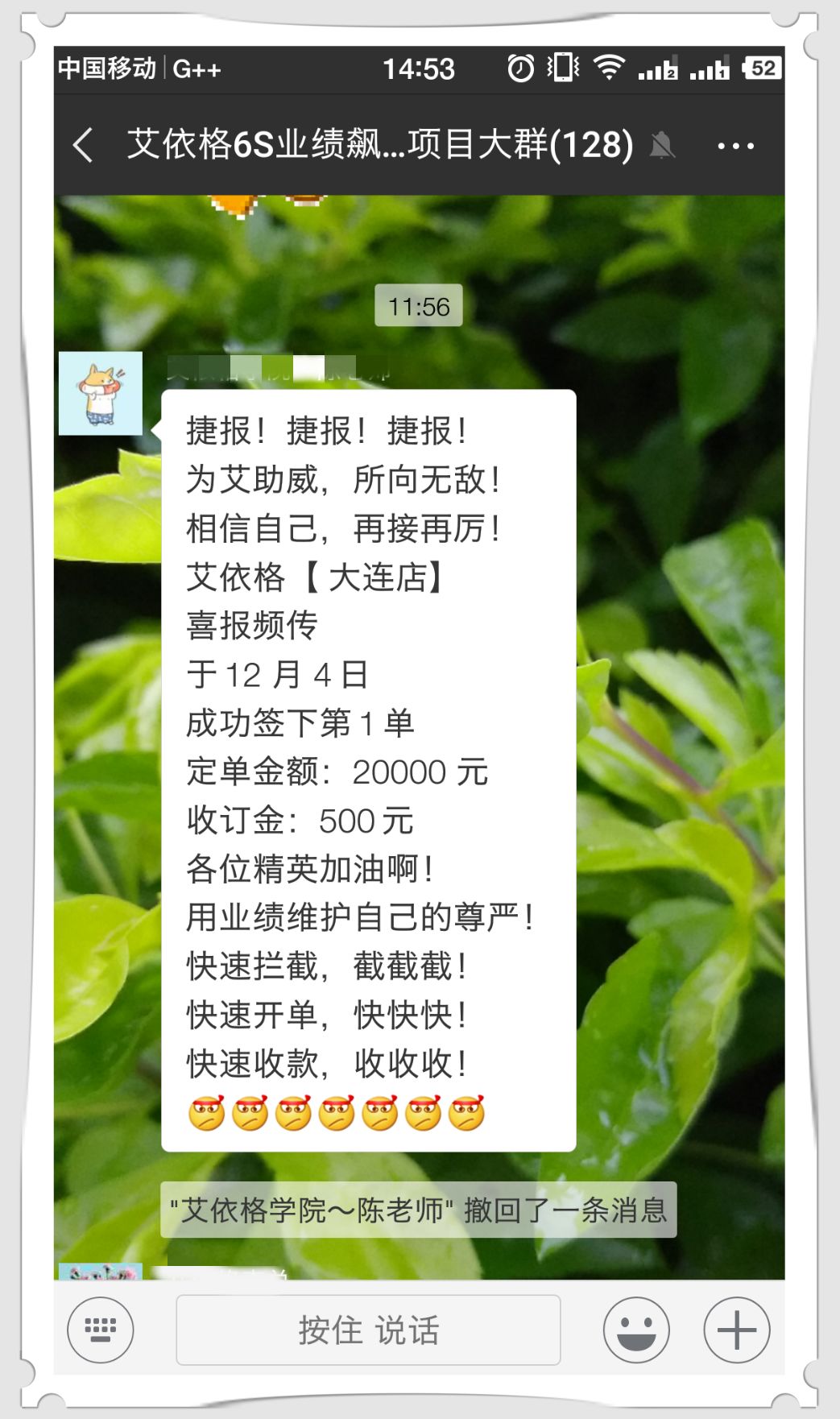Open the group chat details menu
This screenshot has height=1419, width=840.
point(735,146)
